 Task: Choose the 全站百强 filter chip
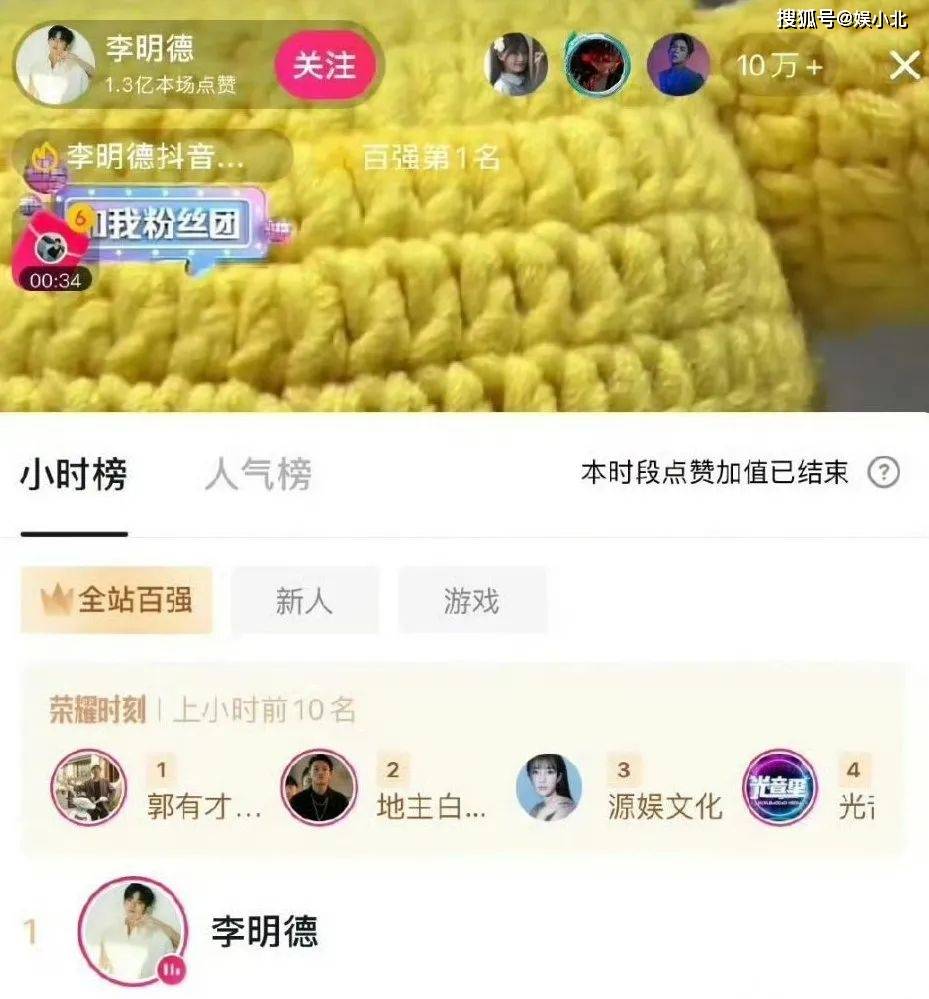tap(117, 600)
